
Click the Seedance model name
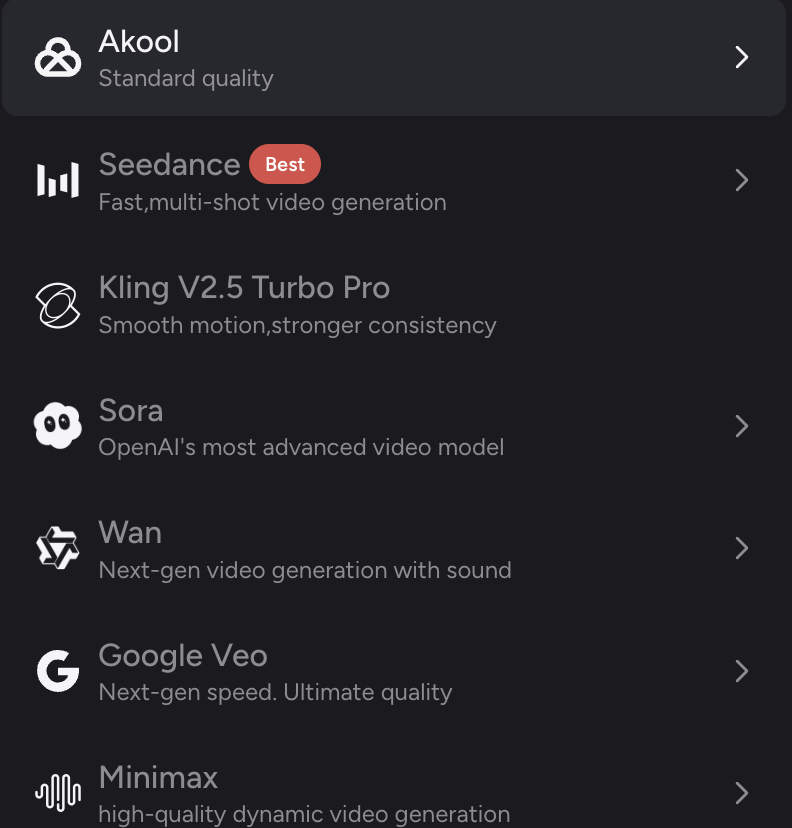170,164
